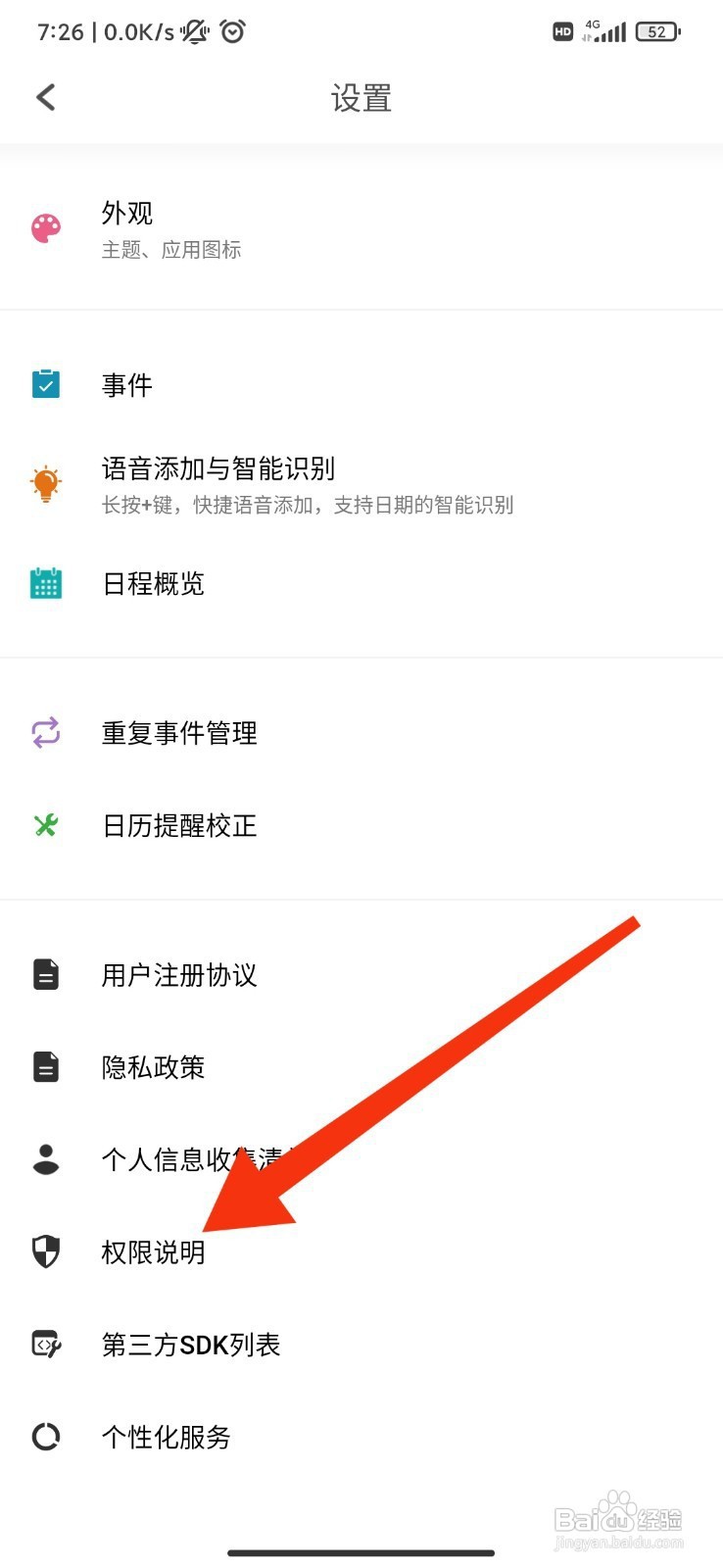This screenshot has height=1568, width=723.
Task: Tap the lightbulb icon for 语音添加与智能识别
Action: pos(45,482)
